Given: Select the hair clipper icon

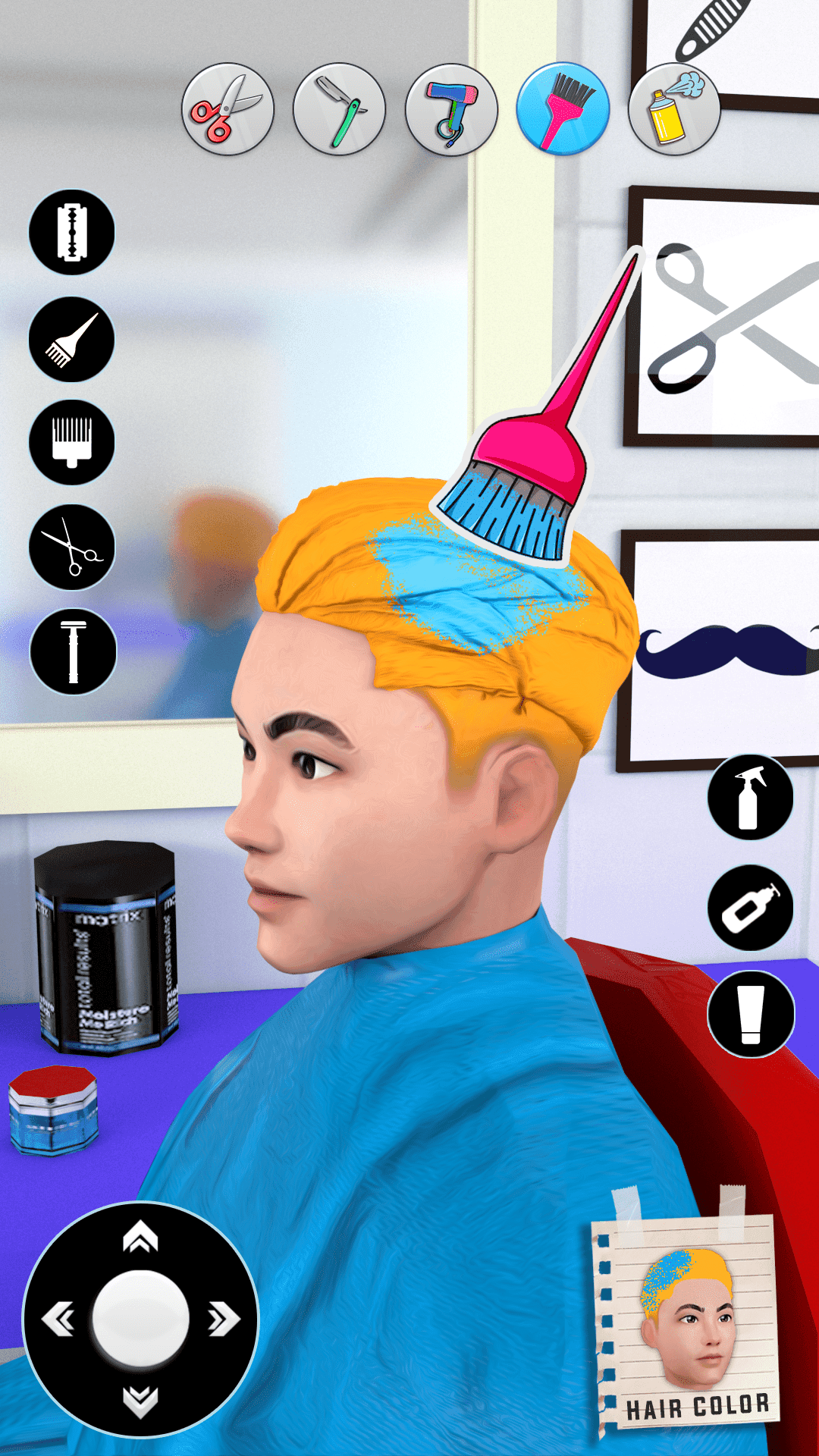Looking at the screenshot, I should click(72, 442).
